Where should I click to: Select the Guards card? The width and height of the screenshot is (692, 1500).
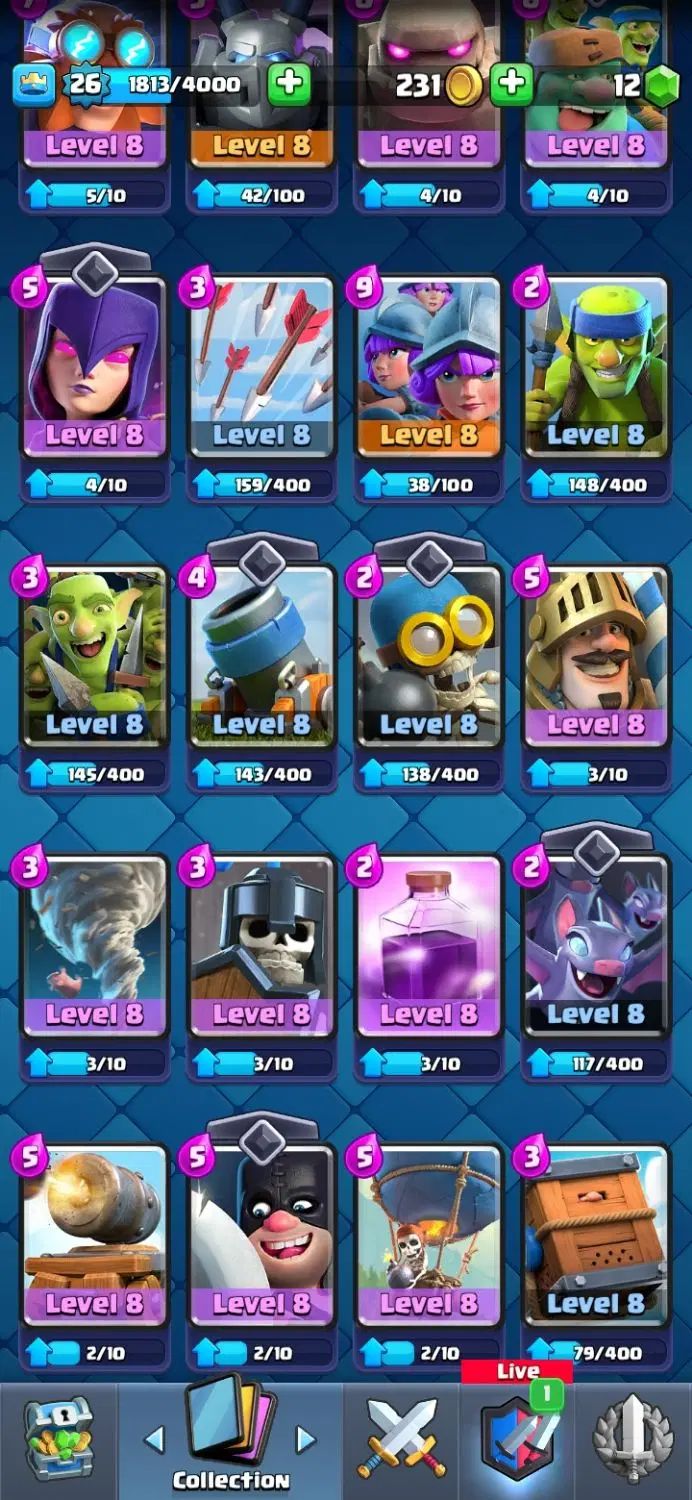click(261, 945)
